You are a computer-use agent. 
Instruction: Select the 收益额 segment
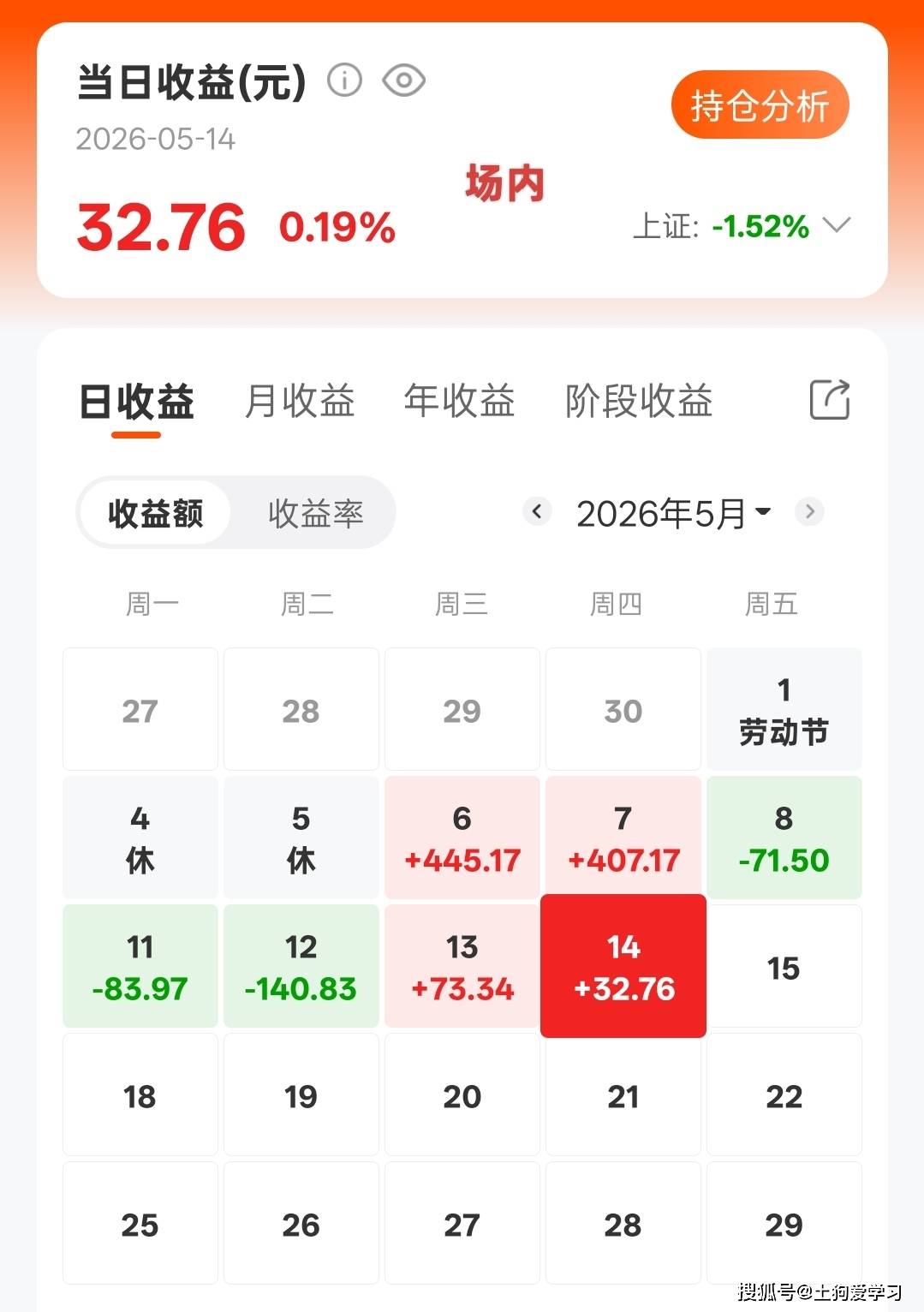click(x=155, y=513)
